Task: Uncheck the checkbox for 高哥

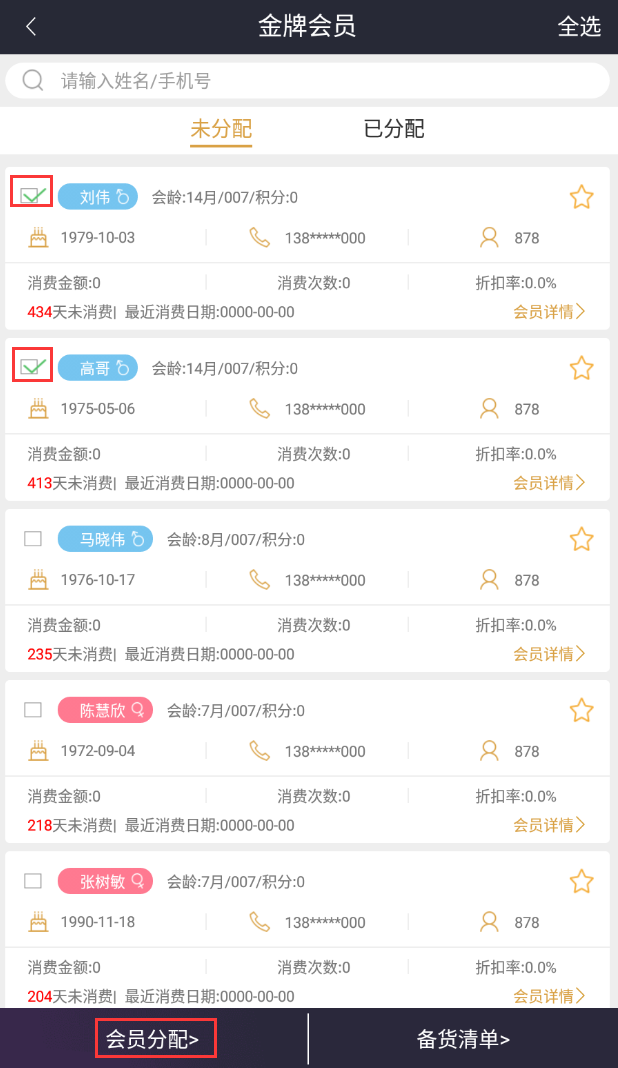Action: (32, 366)
